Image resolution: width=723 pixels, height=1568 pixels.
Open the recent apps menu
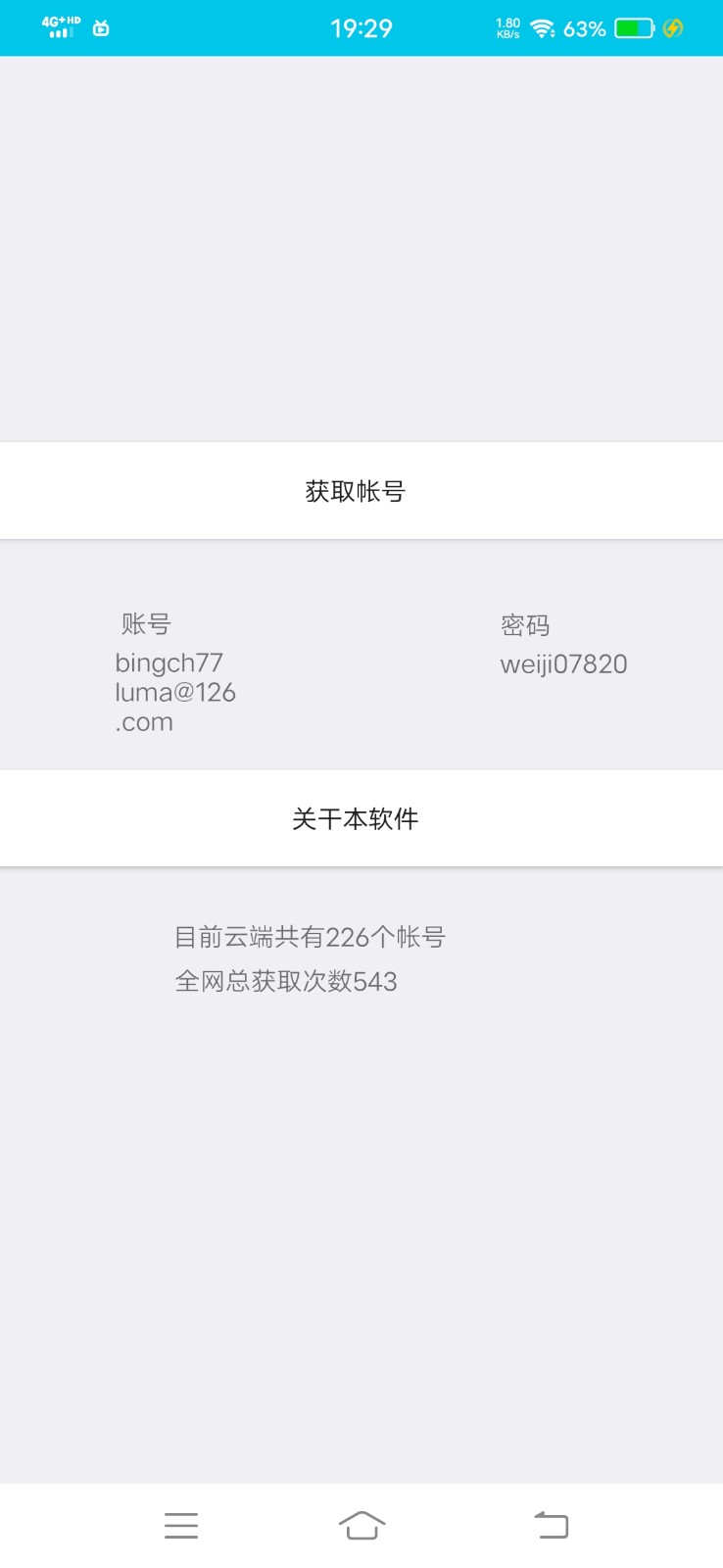tap(181, 1525)
